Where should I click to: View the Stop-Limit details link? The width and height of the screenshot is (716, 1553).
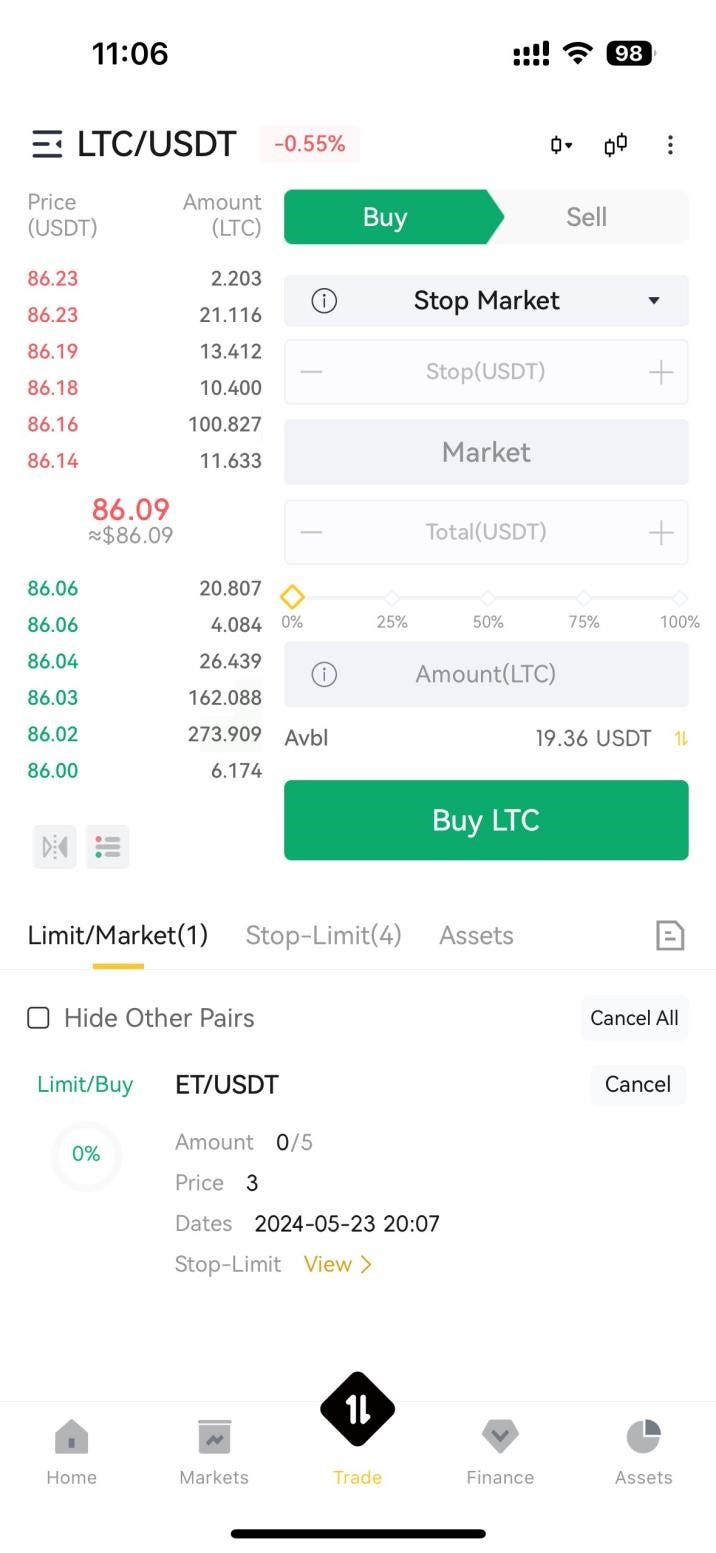tap(337, 1264)
